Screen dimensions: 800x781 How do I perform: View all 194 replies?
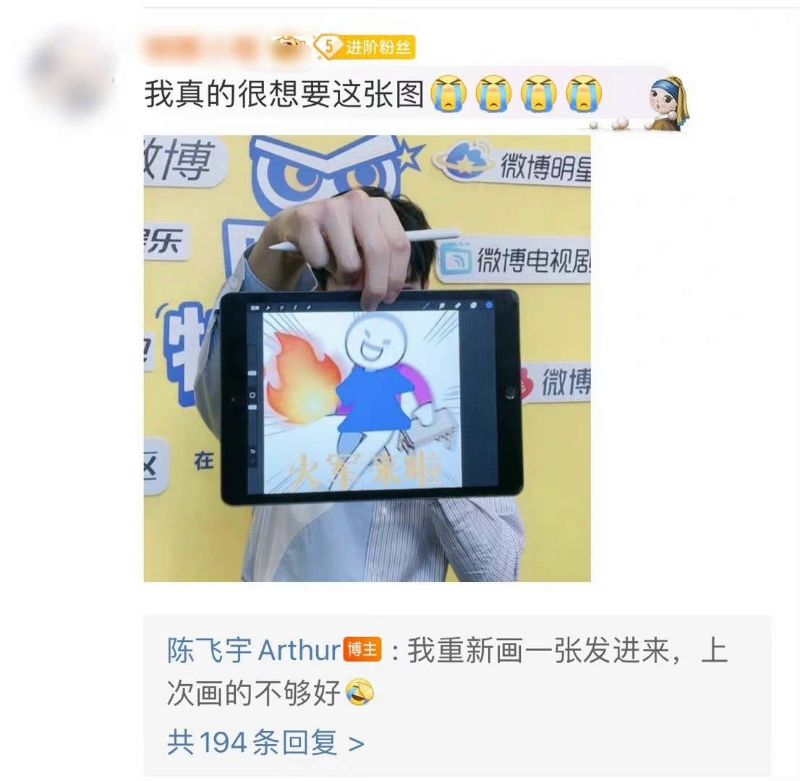coord(265,742)
